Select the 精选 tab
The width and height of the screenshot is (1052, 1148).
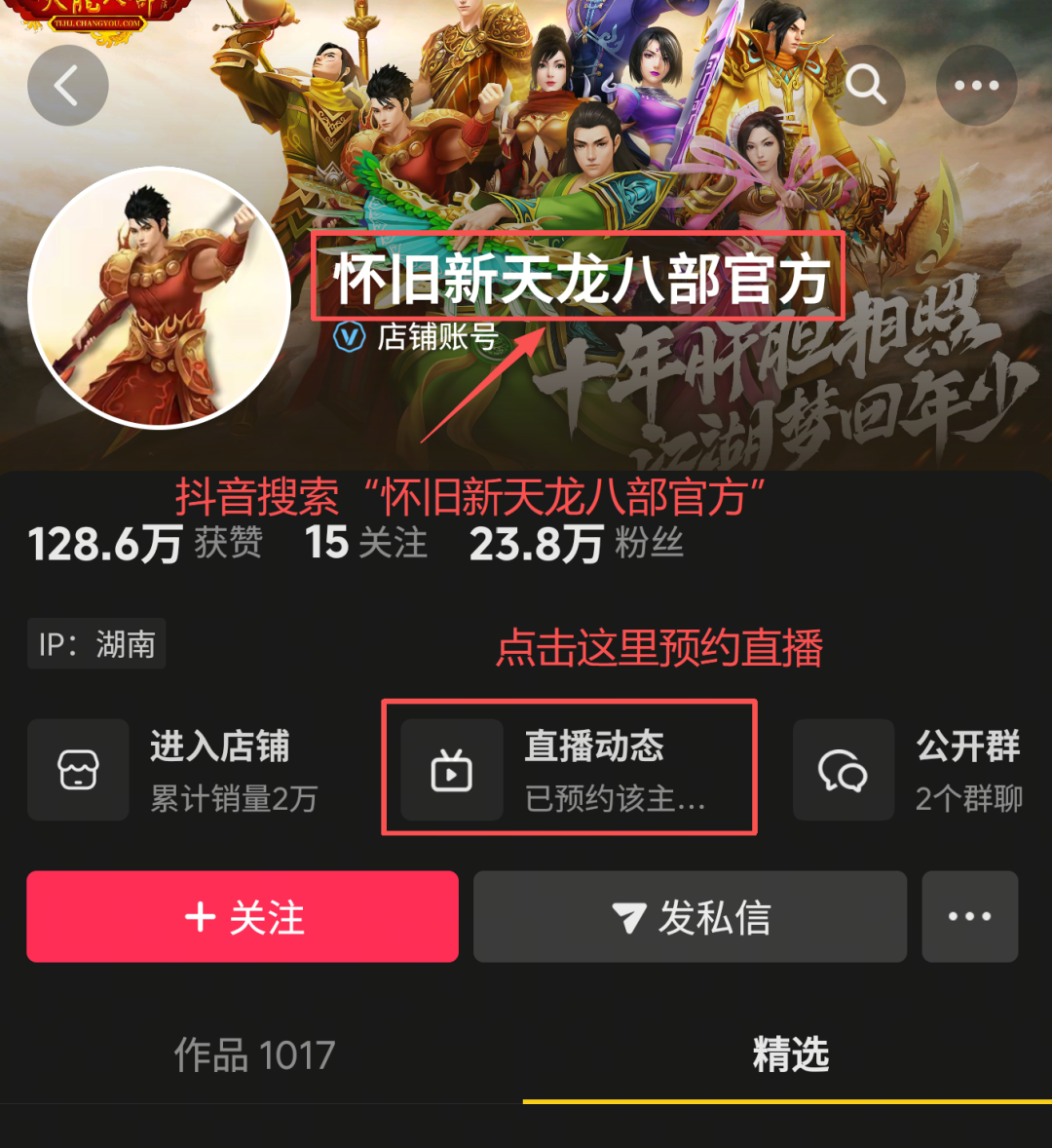[x=790, y=1055]
